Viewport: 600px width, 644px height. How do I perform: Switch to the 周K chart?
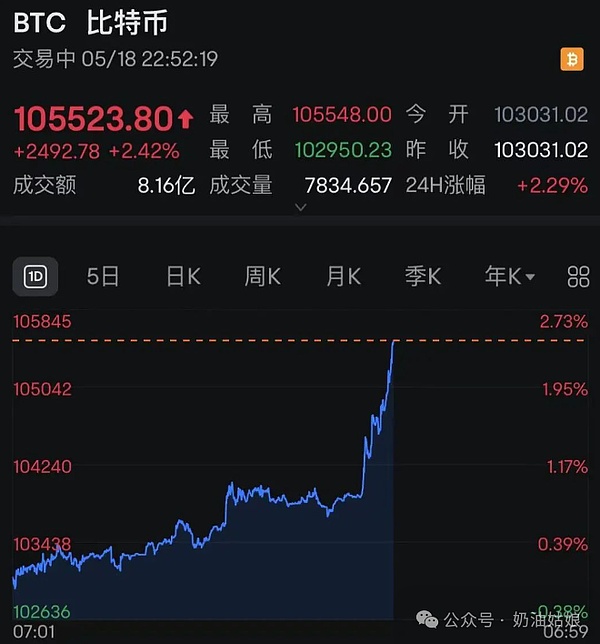point(262,277)
